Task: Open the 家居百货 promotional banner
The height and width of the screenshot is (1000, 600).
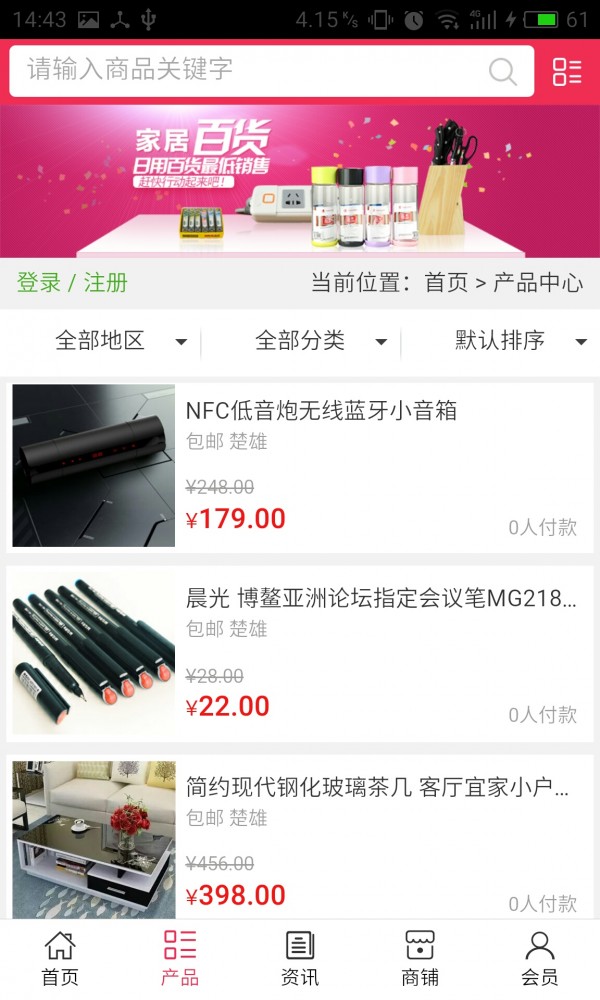Action: point(300,181)
